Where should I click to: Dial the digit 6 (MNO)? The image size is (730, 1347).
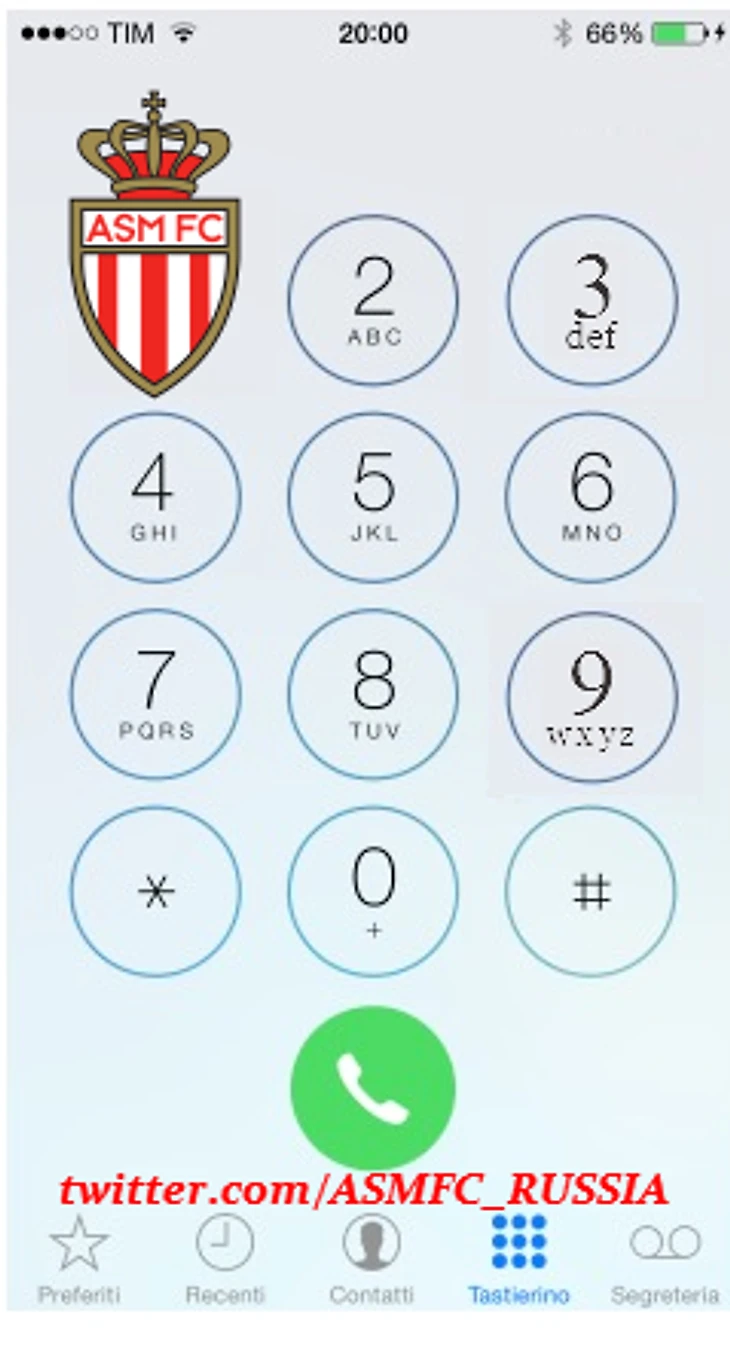click(591, 497)
